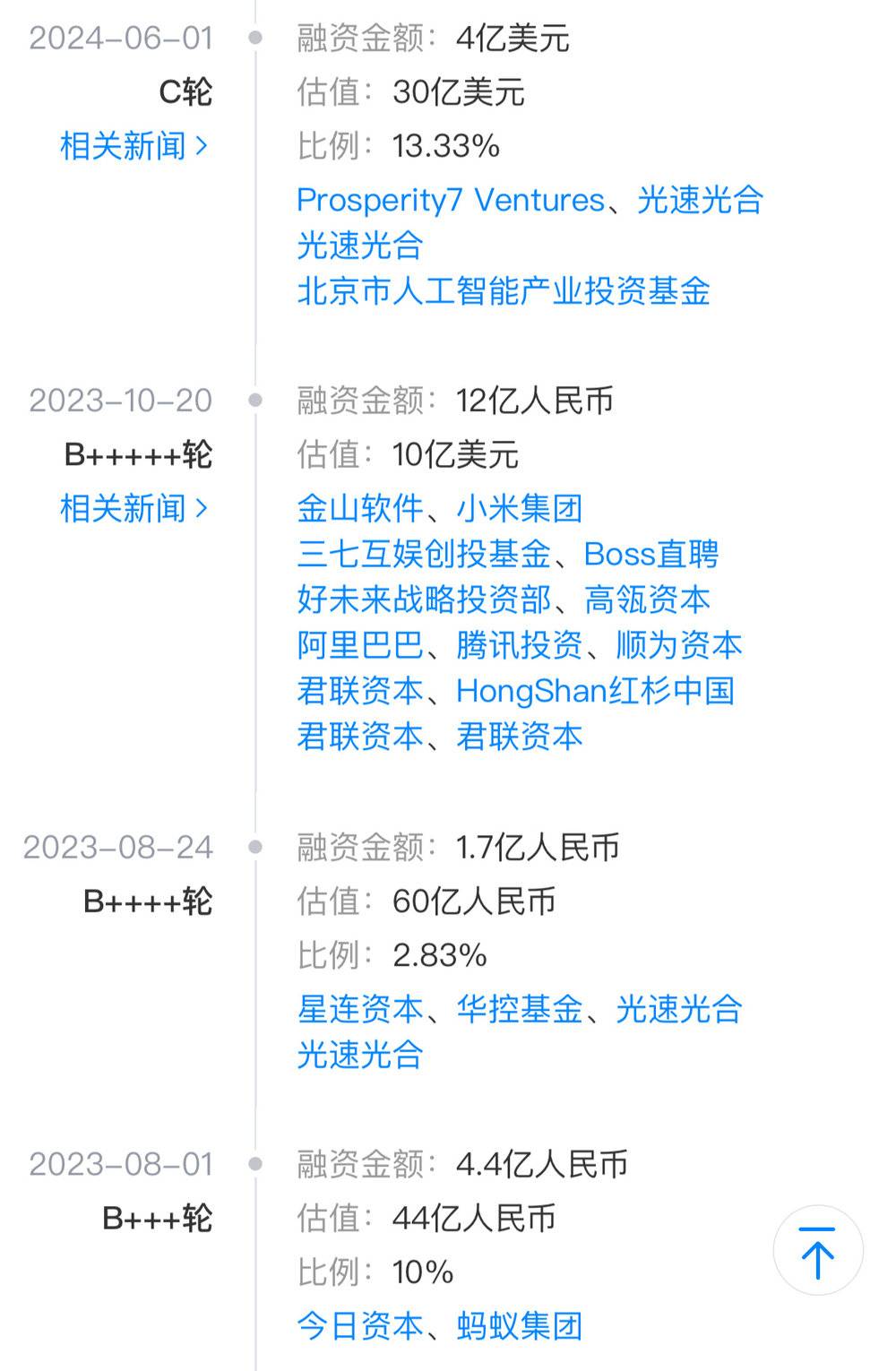Image resolution: width=896 pixels, height=1371 pixels.
Task: Open 华控基金 investor details
Action: point(520,1010)
